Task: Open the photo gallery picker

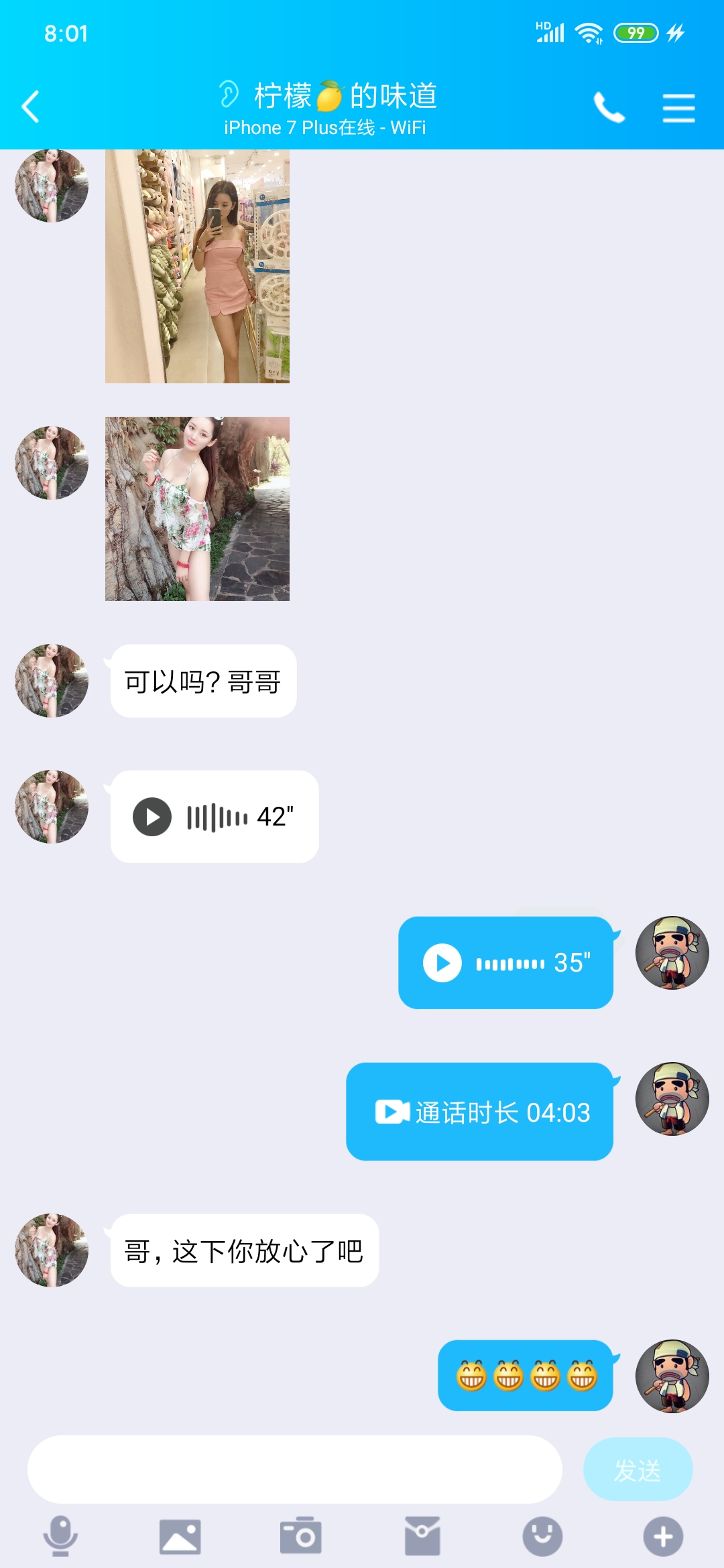Action: (x=180, y=1536)
